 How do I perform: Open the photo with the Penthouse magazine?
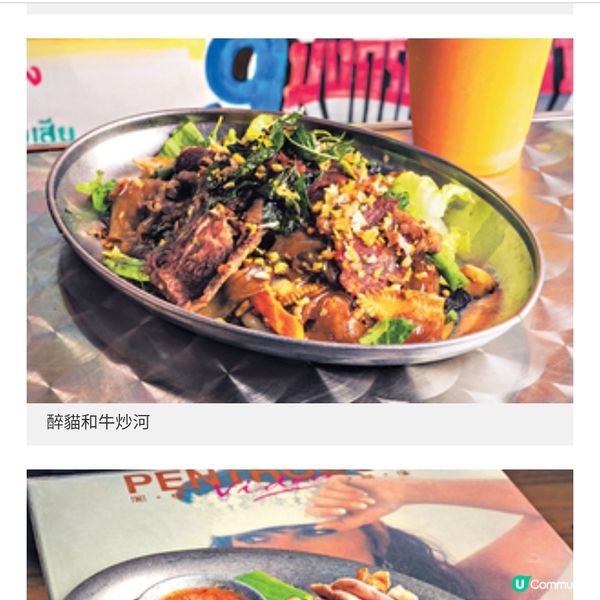click(x=300, y=535)
